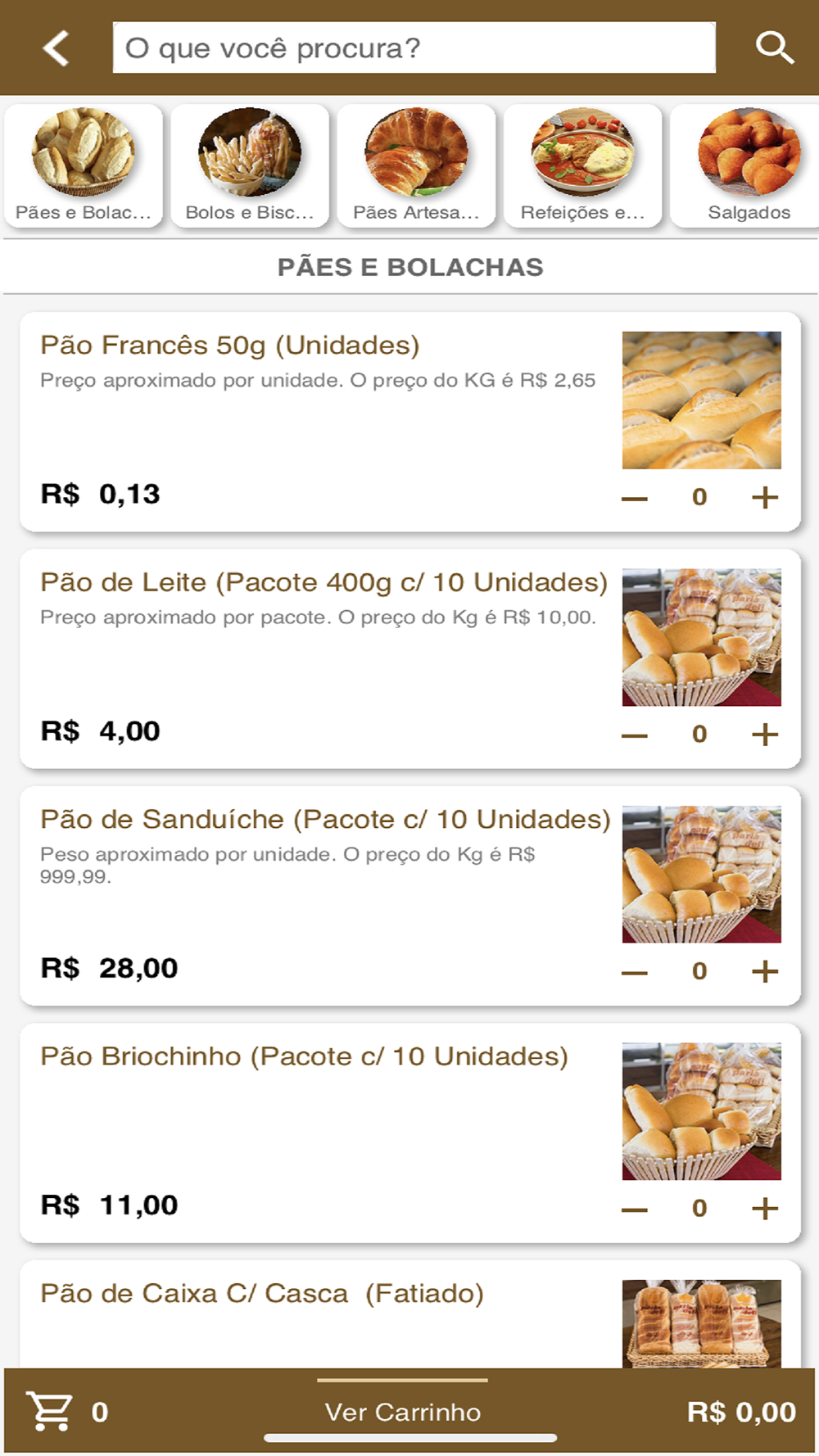Add one Pão de Sanduíche pack

(x=765, y=971)
